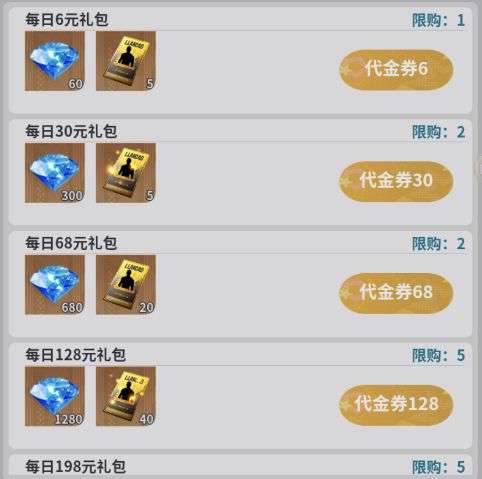Open the gold card x20 in 每日68元礼包
This screenshot has width=482, height=479.
[x=126, y=285]
